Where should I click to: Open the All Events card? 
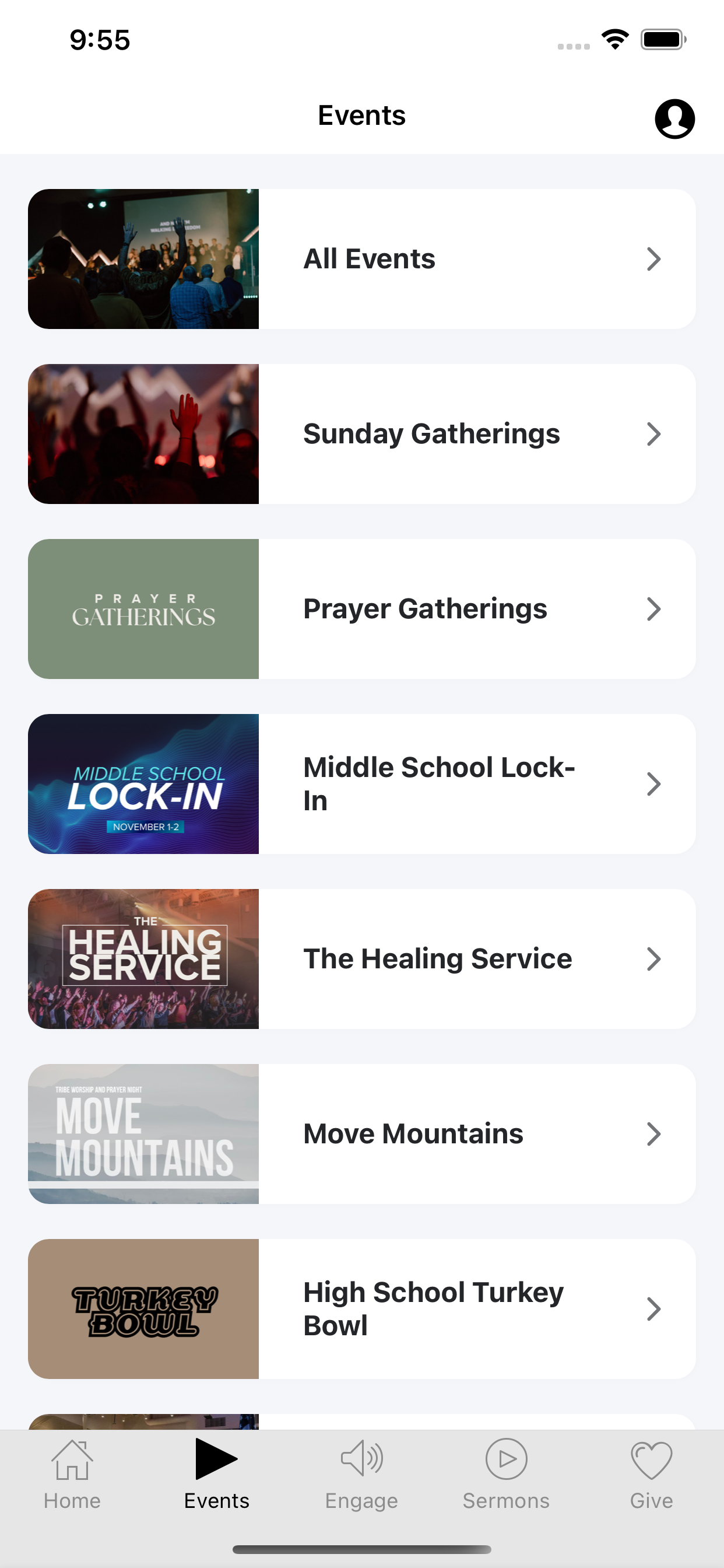coord(362,258)
